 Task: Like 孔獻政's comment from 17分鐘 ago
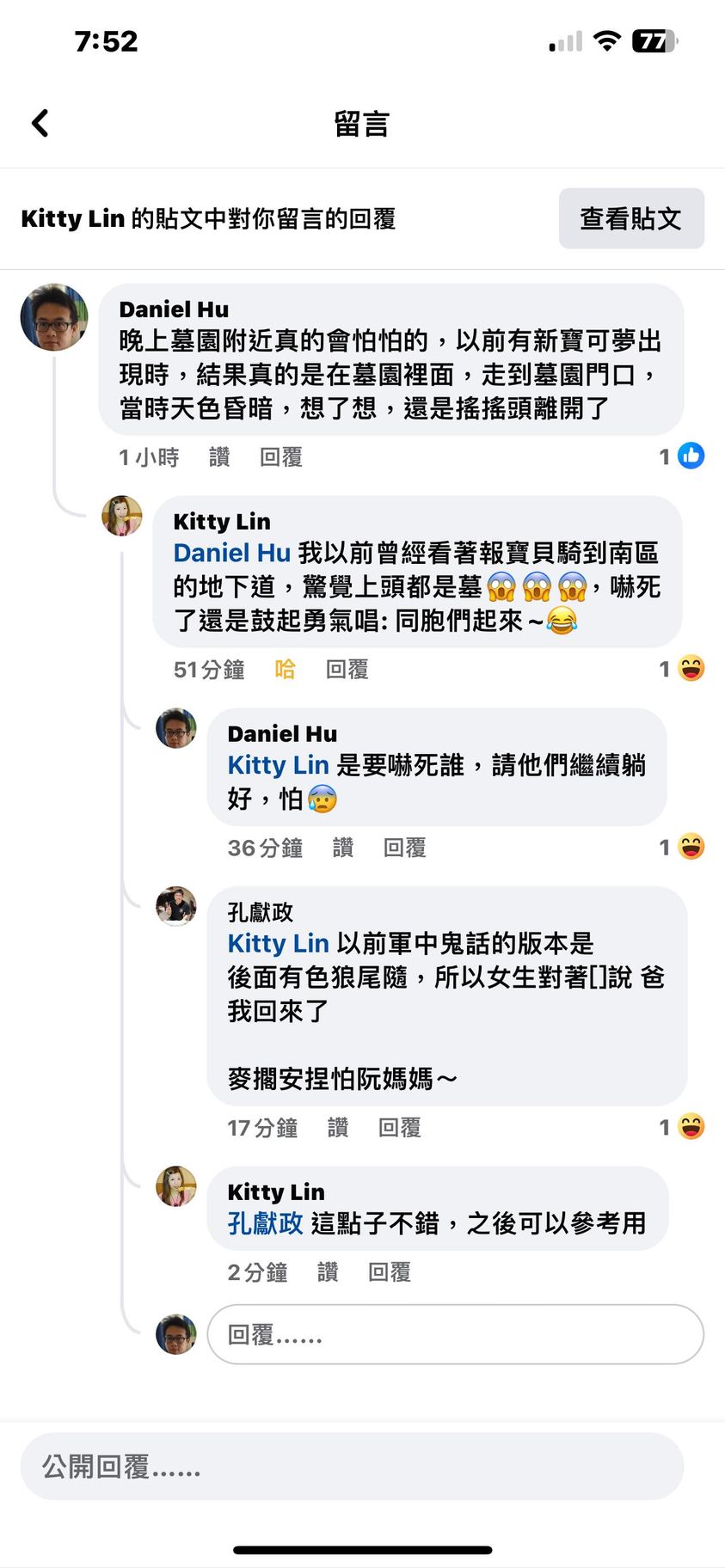click(x=337, y=1128)
